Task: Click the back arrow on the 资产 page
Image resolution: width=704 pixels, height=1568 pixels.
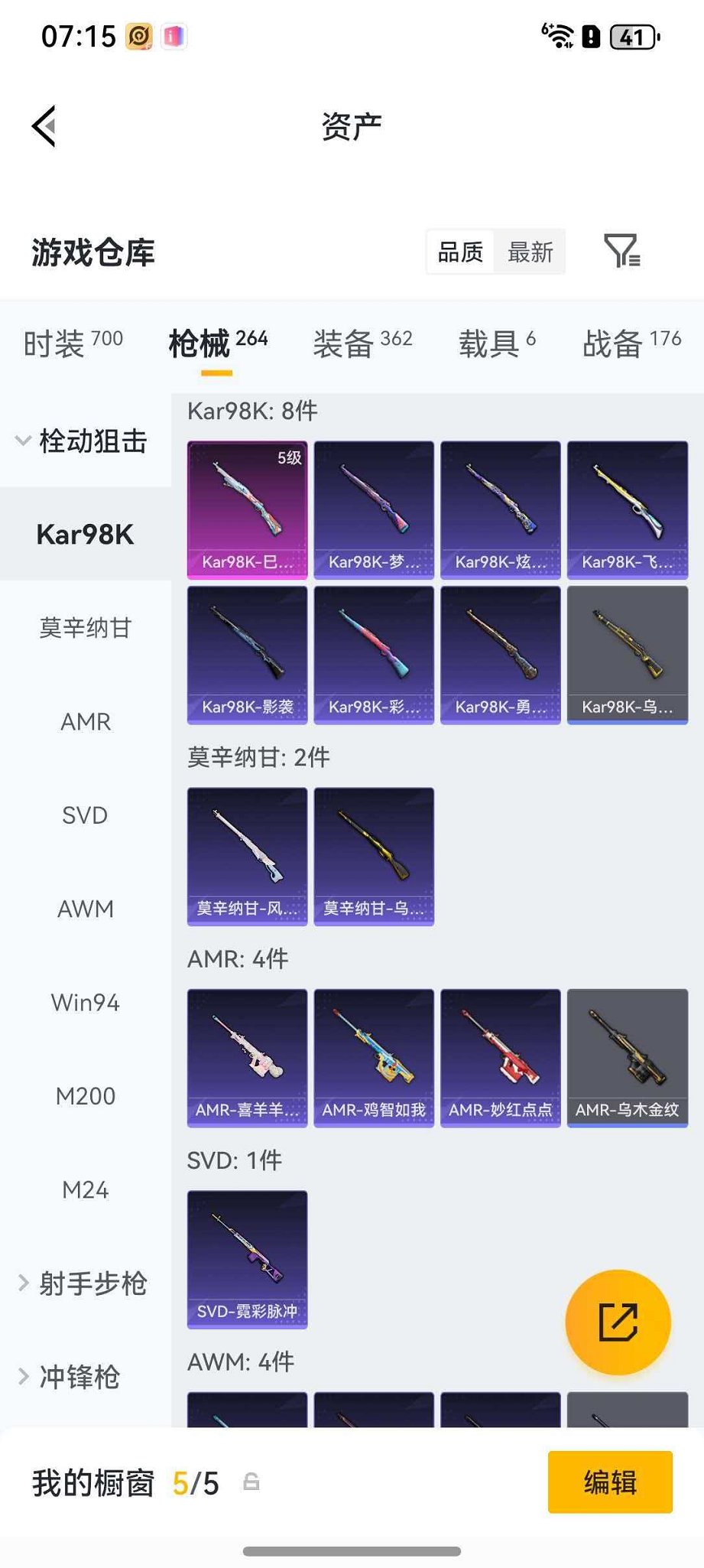Action: click(44, 125)
